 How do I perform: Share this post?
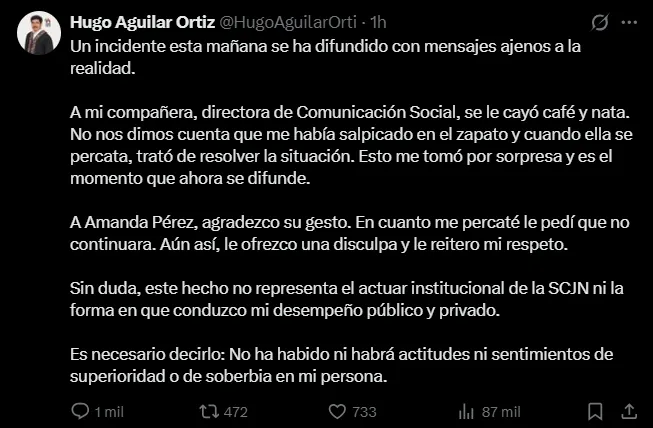(630, 411)
